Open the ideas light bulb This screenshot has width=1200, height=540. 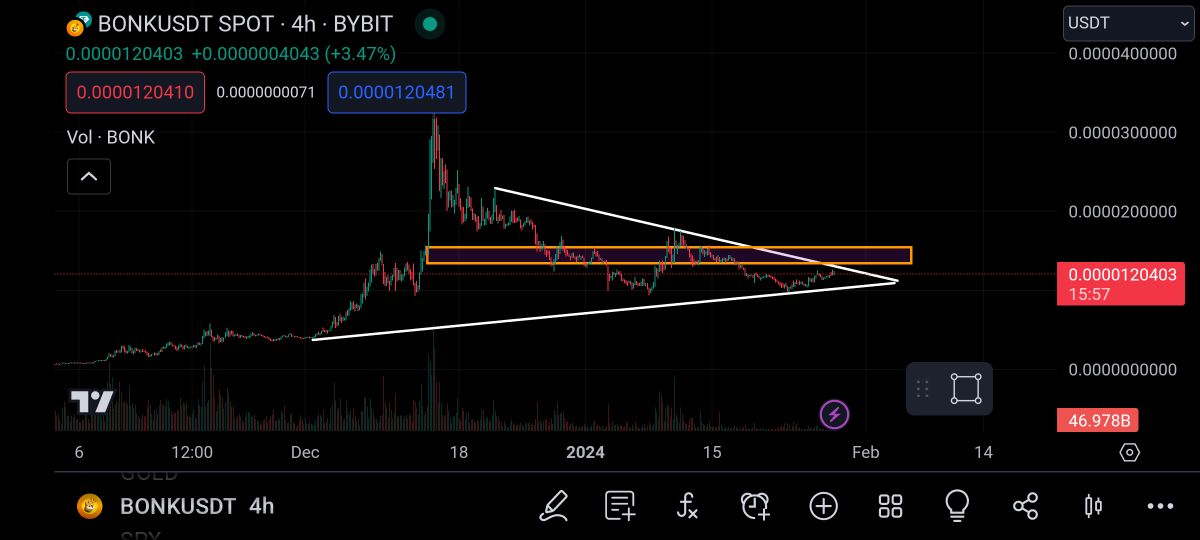pyautogui.click(x=957, y=506)
